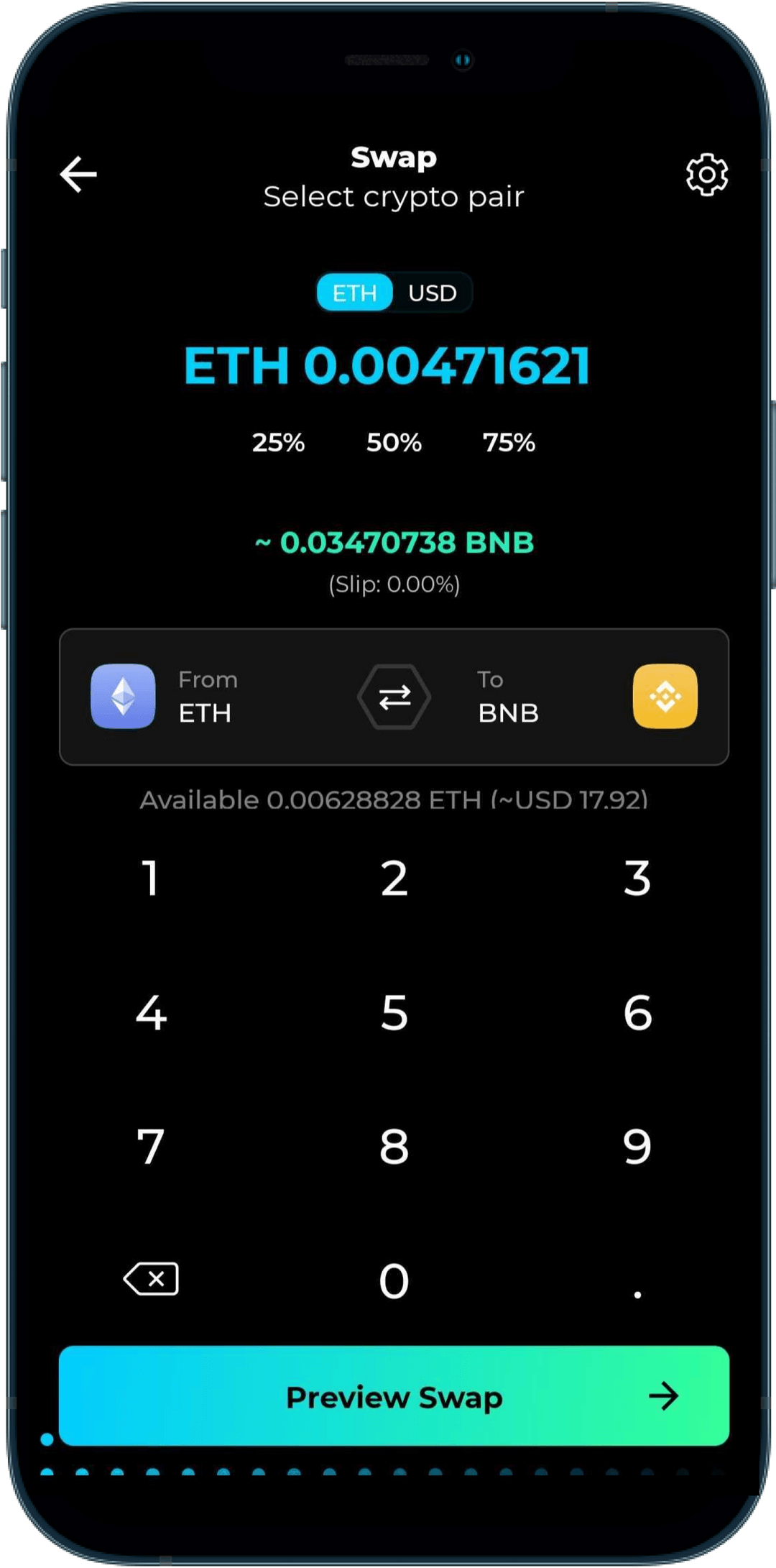Tap the number 5 on the keypad
Screen dimensions: 776x1568
[x=392, y=1014]
